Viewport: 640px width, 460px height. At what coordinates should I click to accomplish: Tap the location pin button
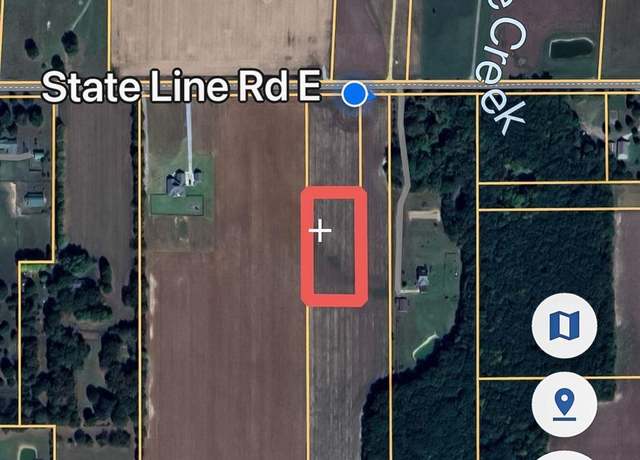(x=564, y=405)
